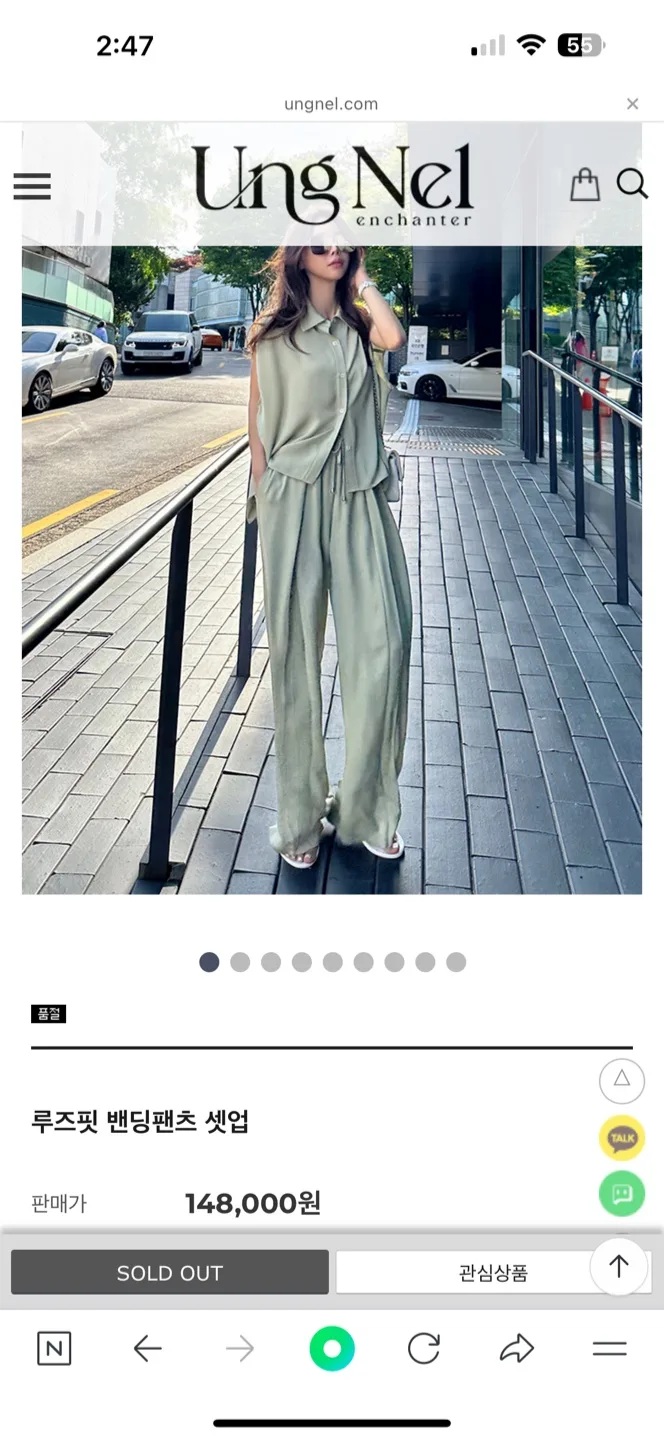This screenshot has height=1440, width=664.
Task: Tap the UngNel logo to go home
Action: pyautogui.click(x=332, y=185)
